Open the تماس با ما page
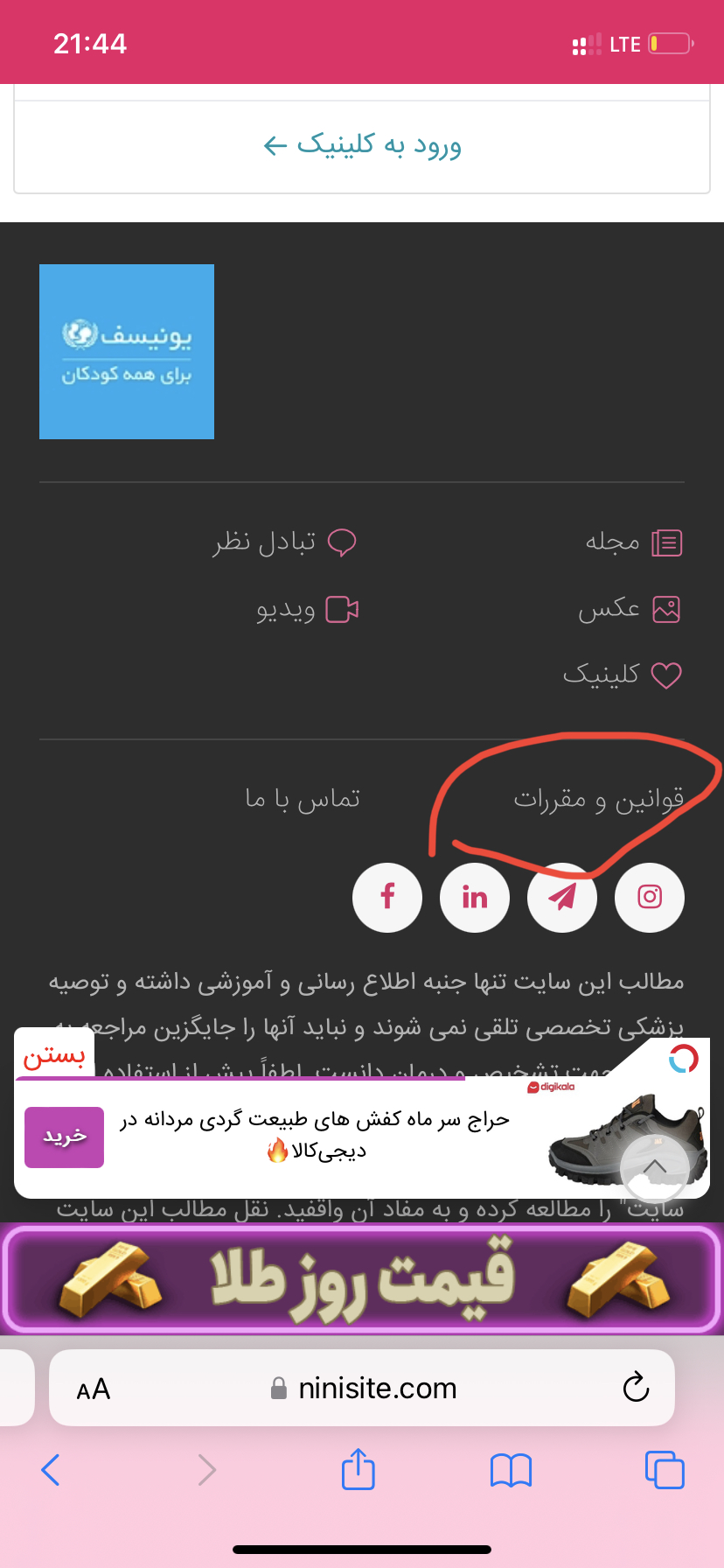This screenshot has height=1568, width=724. click(303, 799)
